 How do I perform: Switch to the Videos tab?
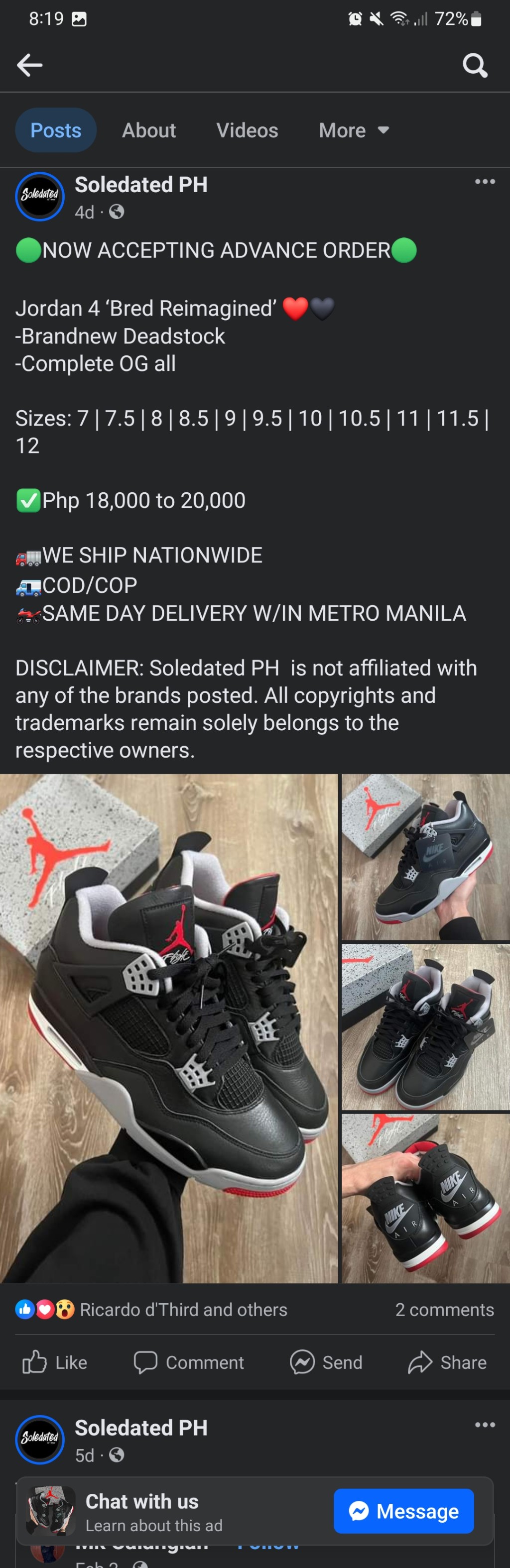point(247,130)
